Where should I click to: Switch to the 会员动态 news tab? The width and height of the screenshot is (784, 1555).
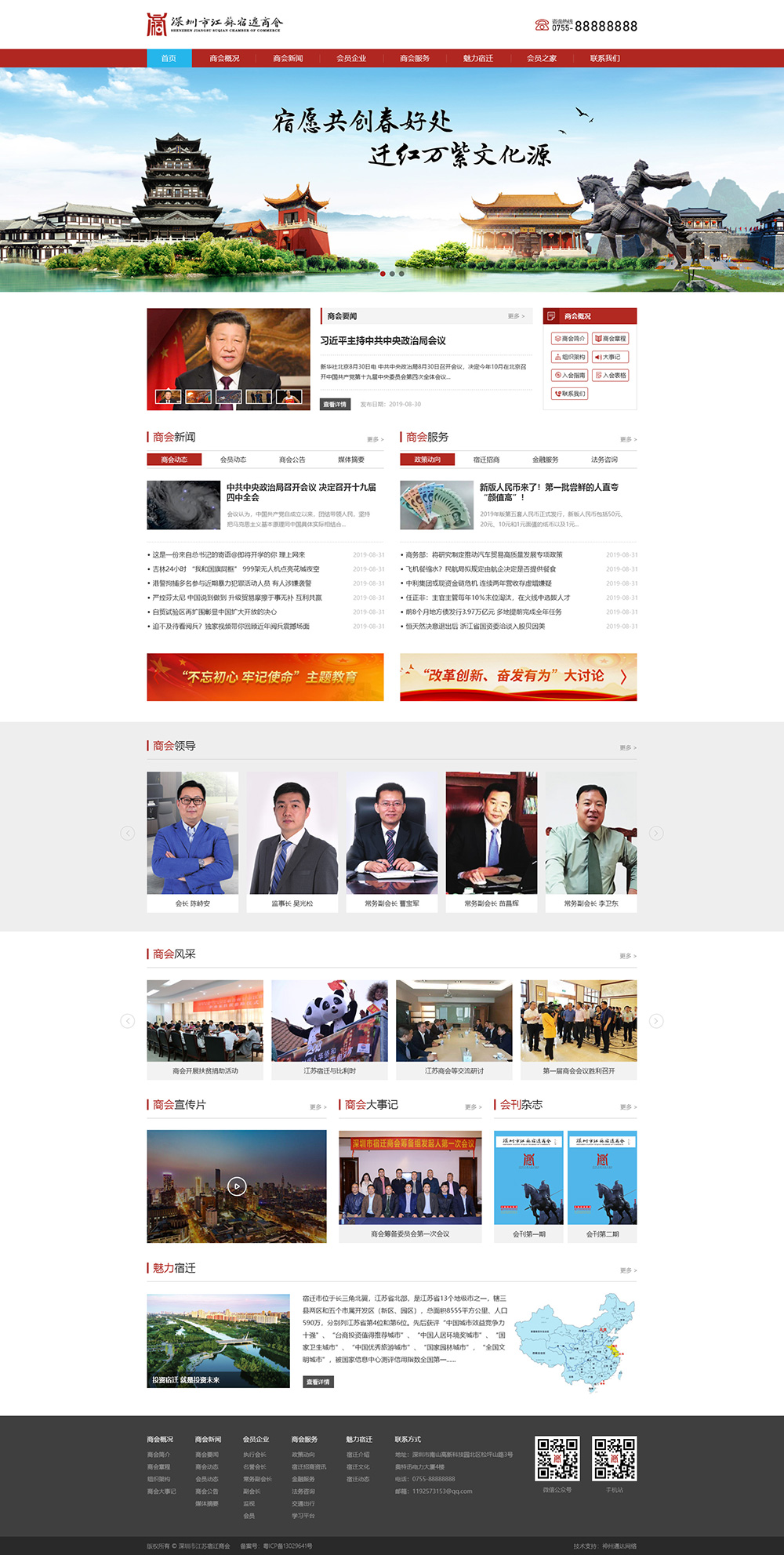point(233,460)
